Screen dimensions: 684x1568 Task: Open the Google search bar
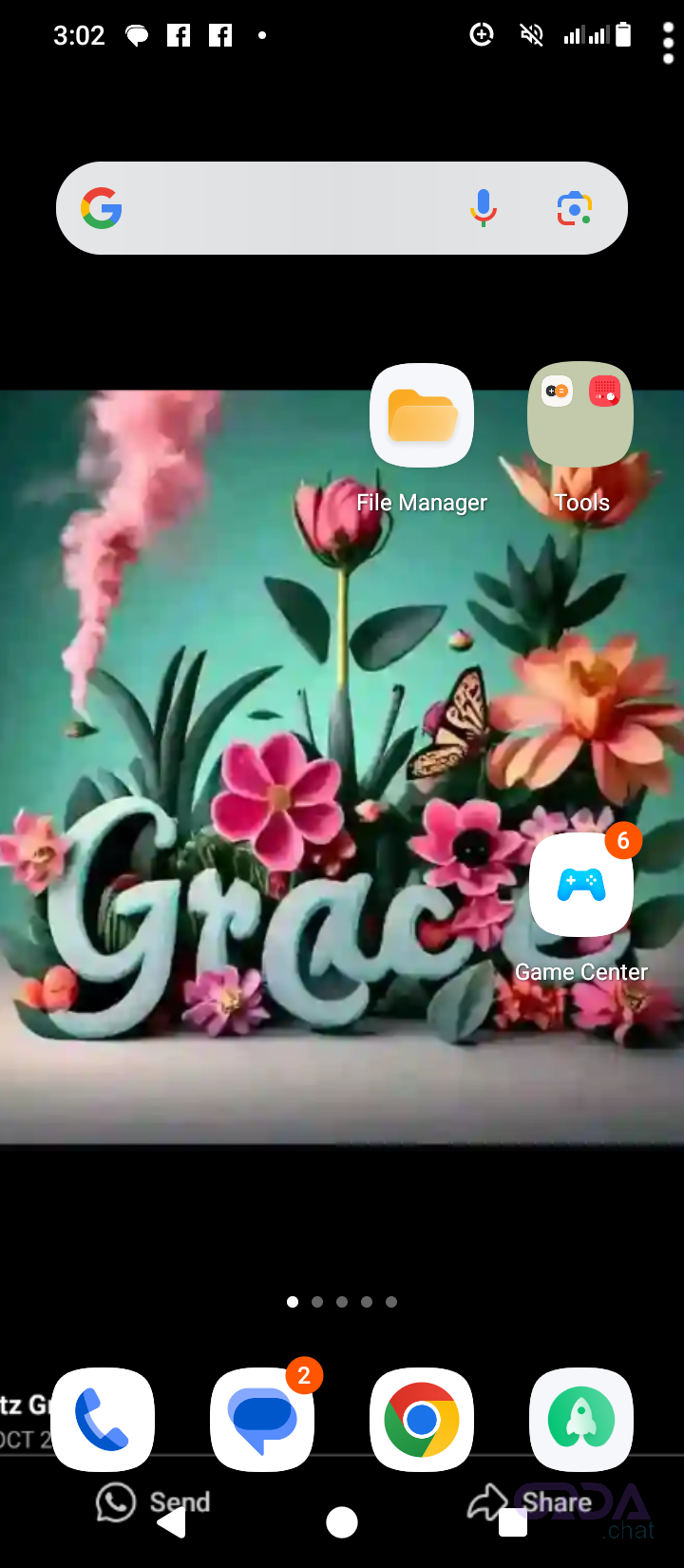coord(285,208)
